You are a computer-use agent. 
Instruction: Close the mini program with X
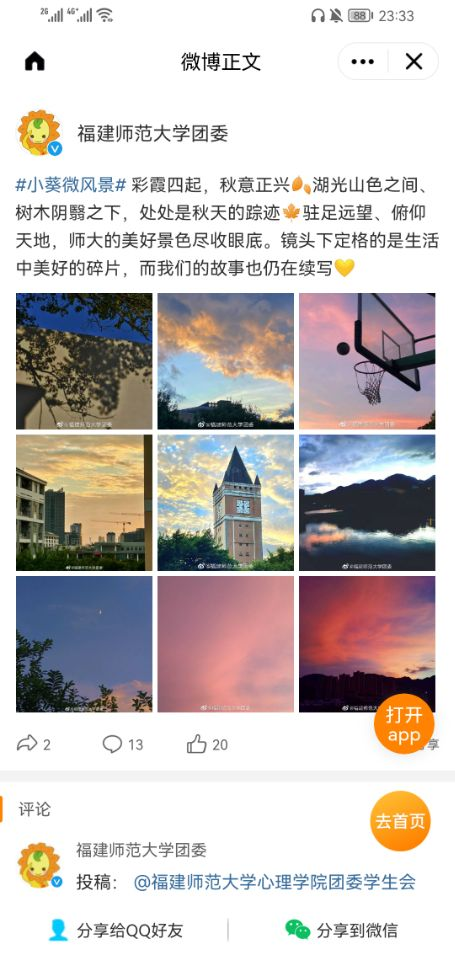tap(414, 61)
